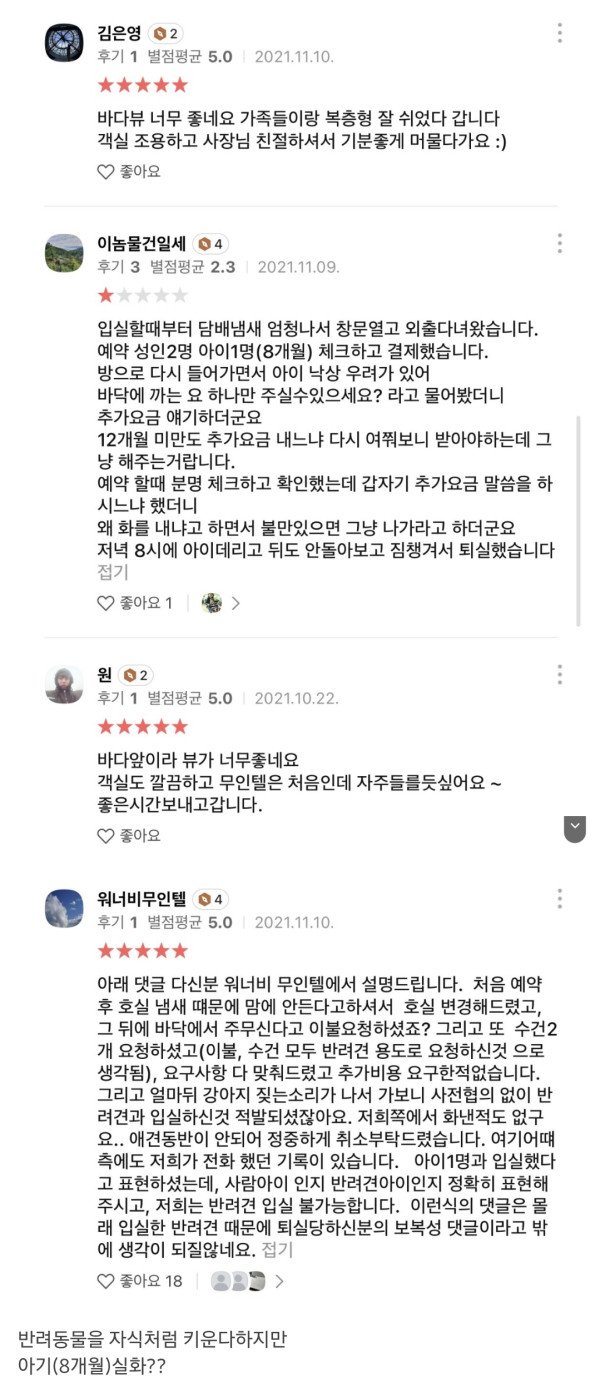Viewport: 600px width, 1392px height.
Task: Open overflow menu on 원's review
Action: (559, 674)
